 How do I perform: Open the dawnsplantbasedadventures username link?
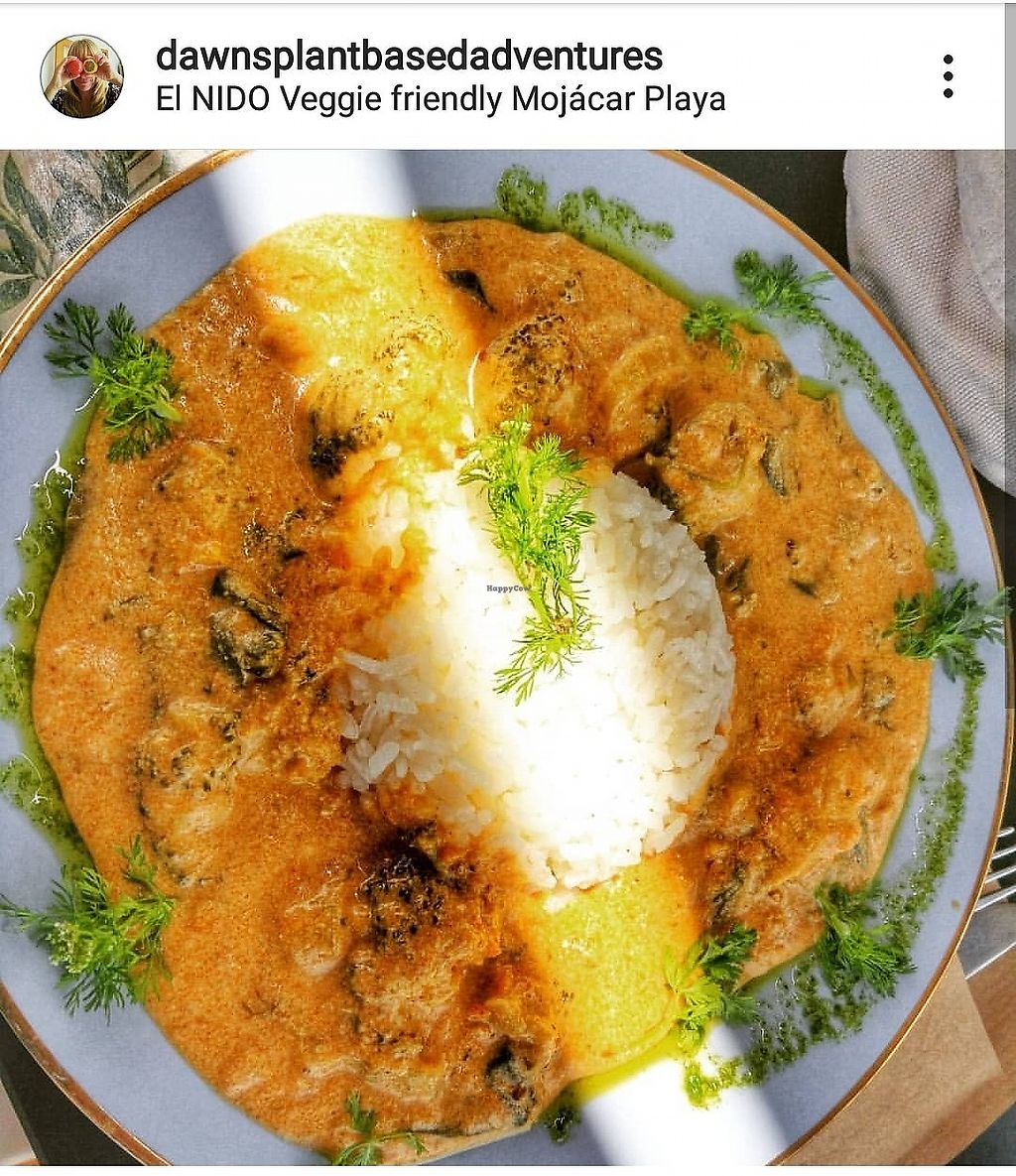click(x=409, y=56)
